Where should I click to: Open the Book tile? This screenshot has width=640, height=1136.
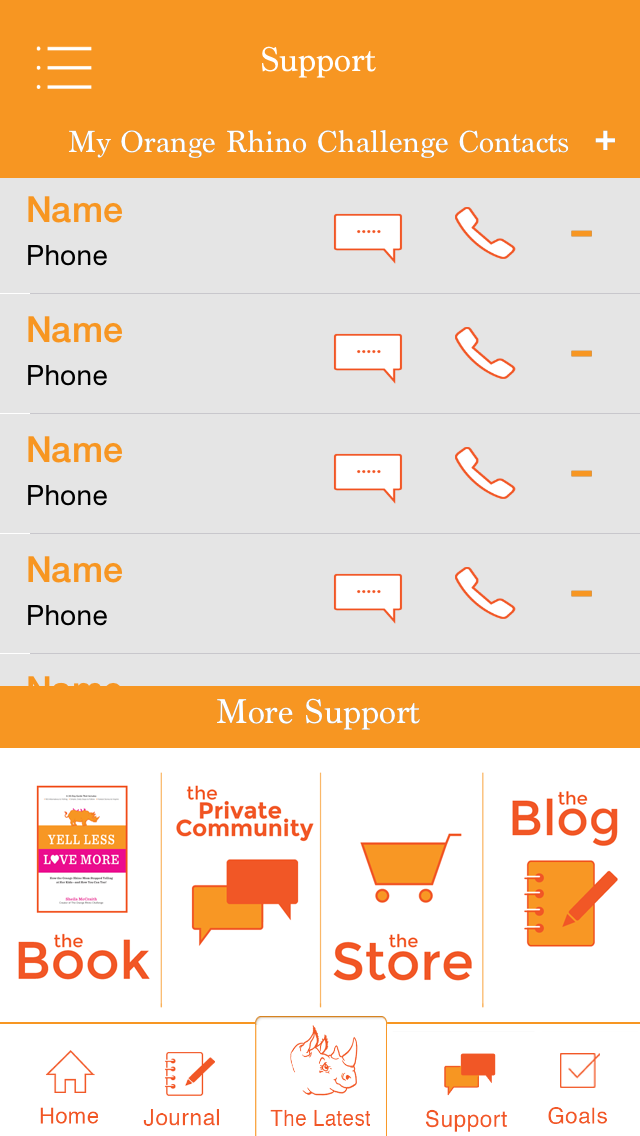click(x=82, y=885)
